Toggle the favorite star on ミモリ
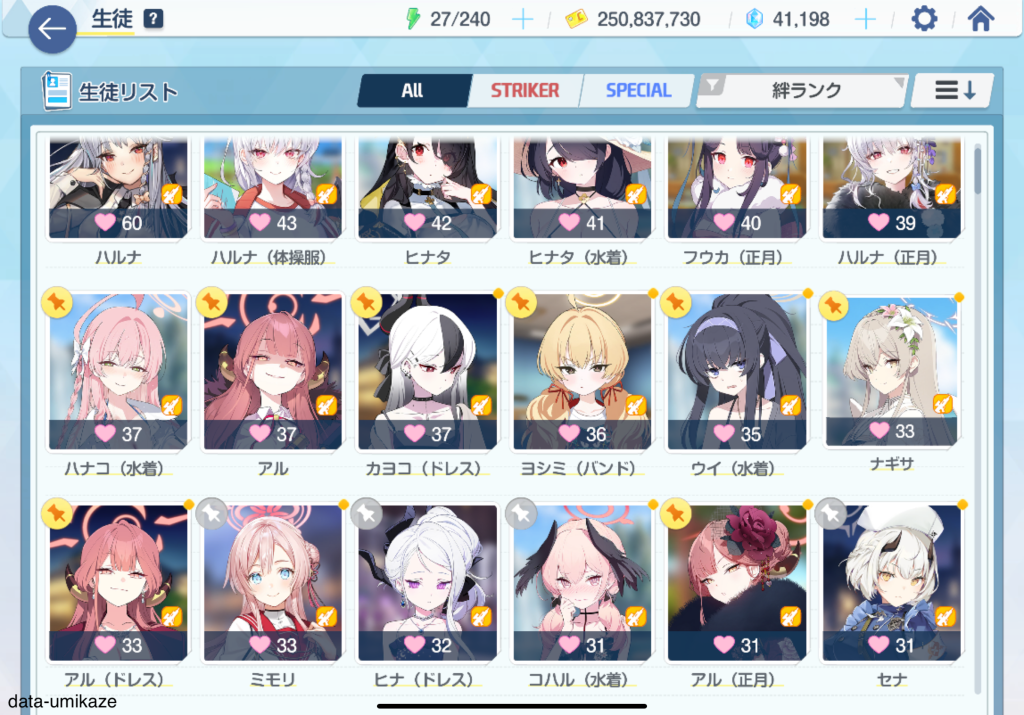Image resolution: width=1024 pixels, height=715 pixels. 211,513
